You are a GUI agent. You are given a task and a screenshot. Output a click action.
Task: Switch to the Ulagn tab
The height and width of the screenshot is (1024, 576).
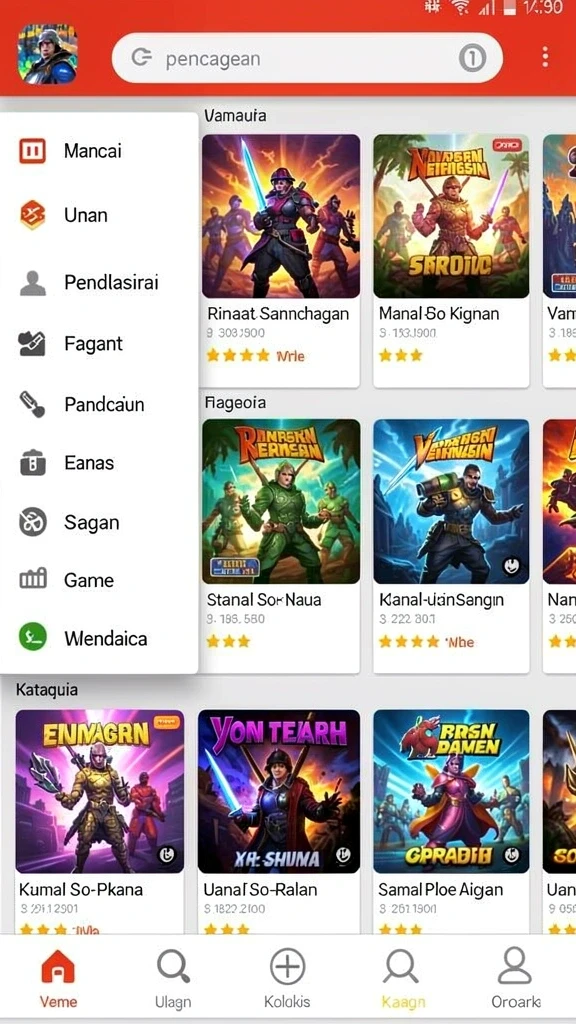point(173,978)
